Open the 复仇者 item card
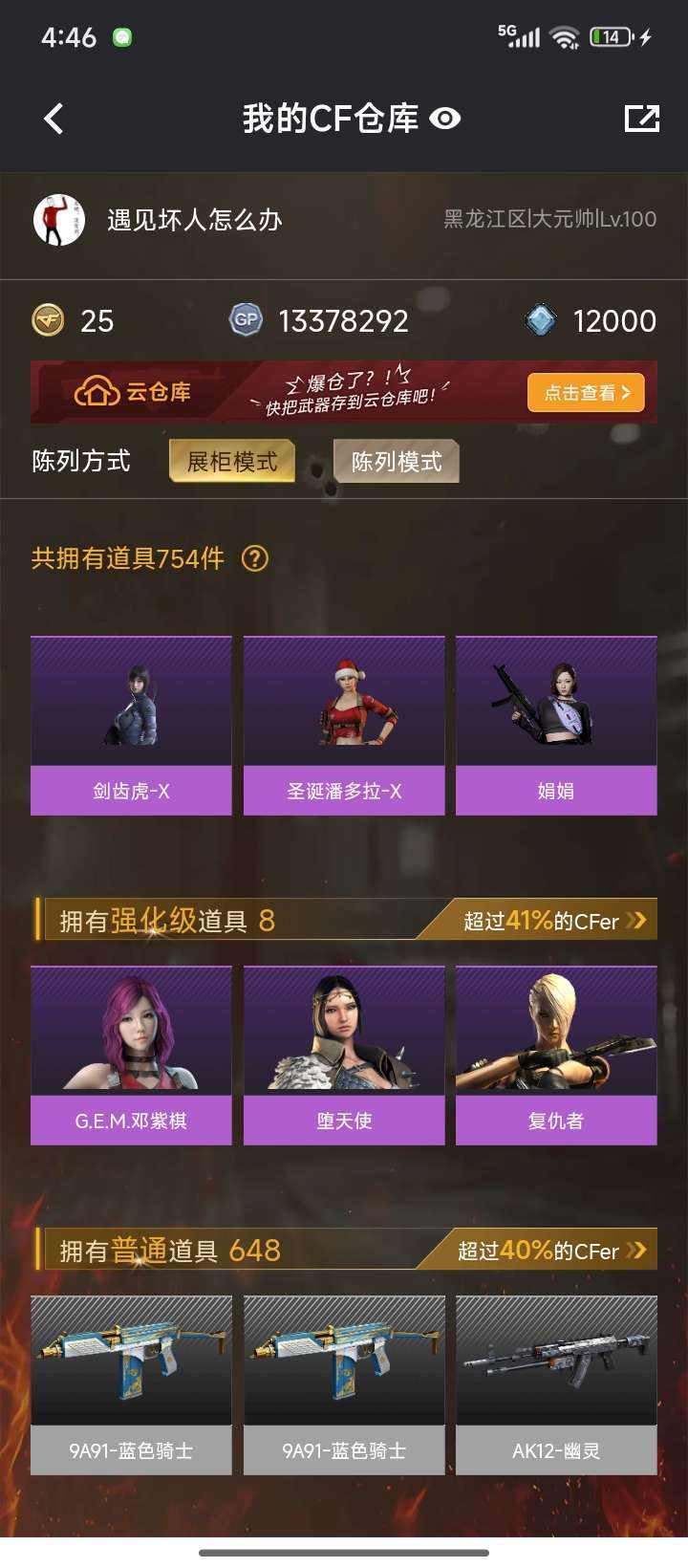The height and width of the screenshot is (1568, 688). 556,1055
